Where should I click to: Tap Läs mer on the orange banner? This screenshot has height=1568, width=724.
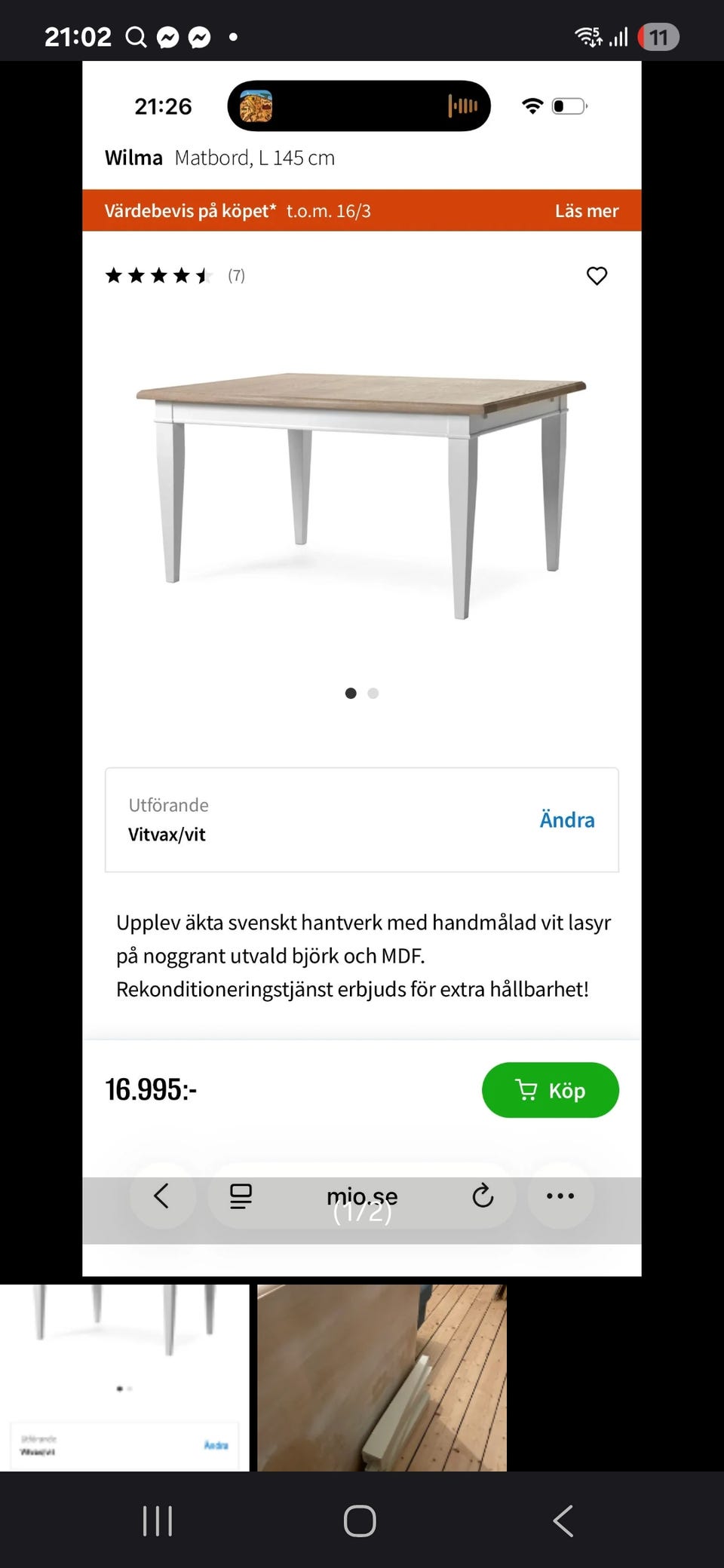[586, 210]
